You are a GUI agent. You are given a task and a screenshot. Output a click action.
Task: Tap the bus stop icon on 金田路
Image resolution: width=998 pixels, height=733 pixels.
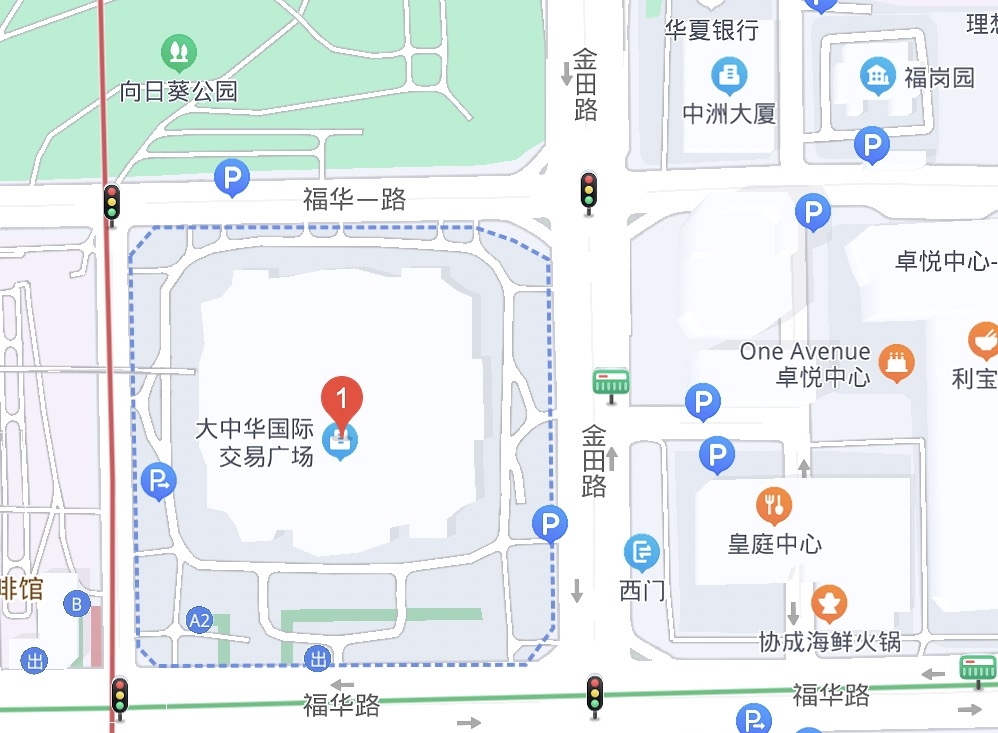click(610, 382)
